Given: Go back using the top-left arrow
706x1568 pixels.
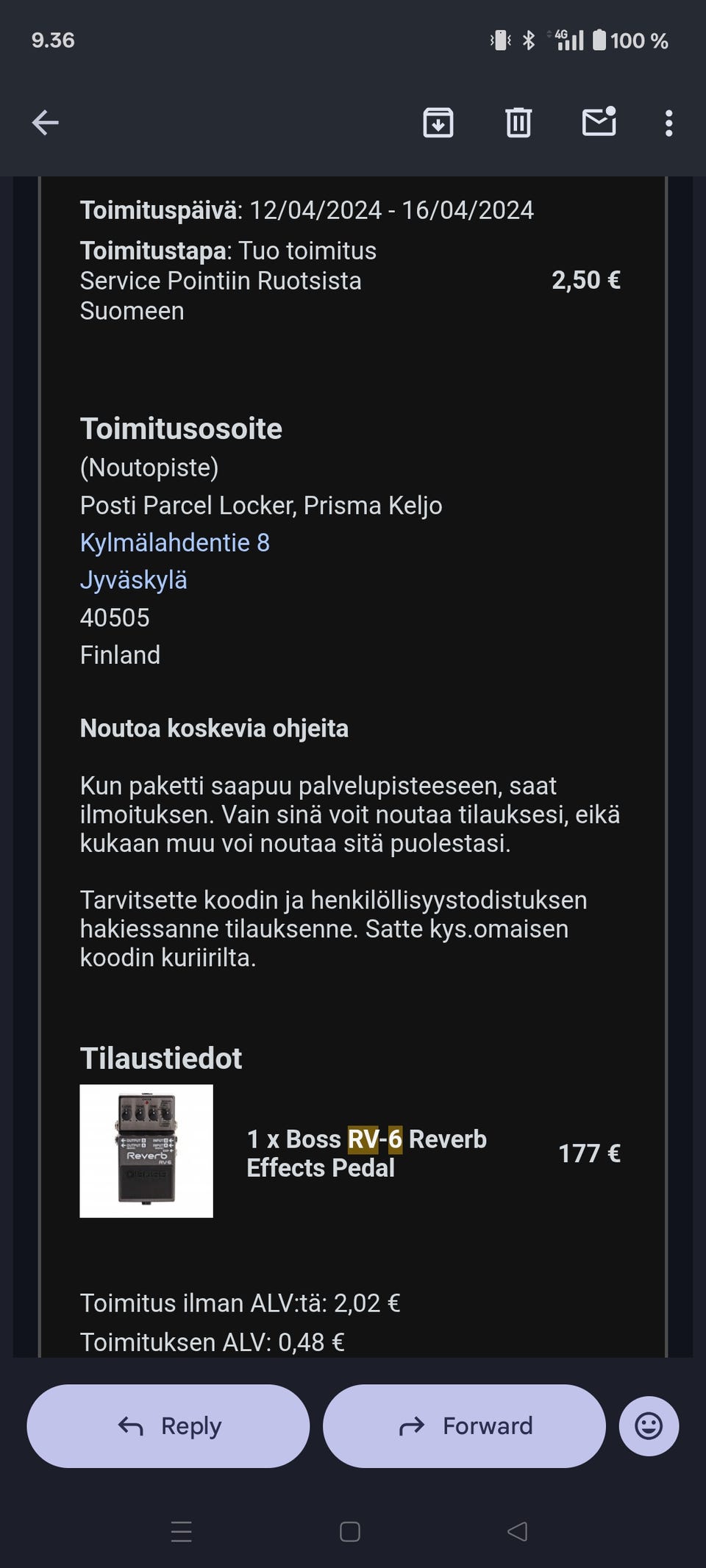Looking at the screenshot, I should click(x=46, y=122).
